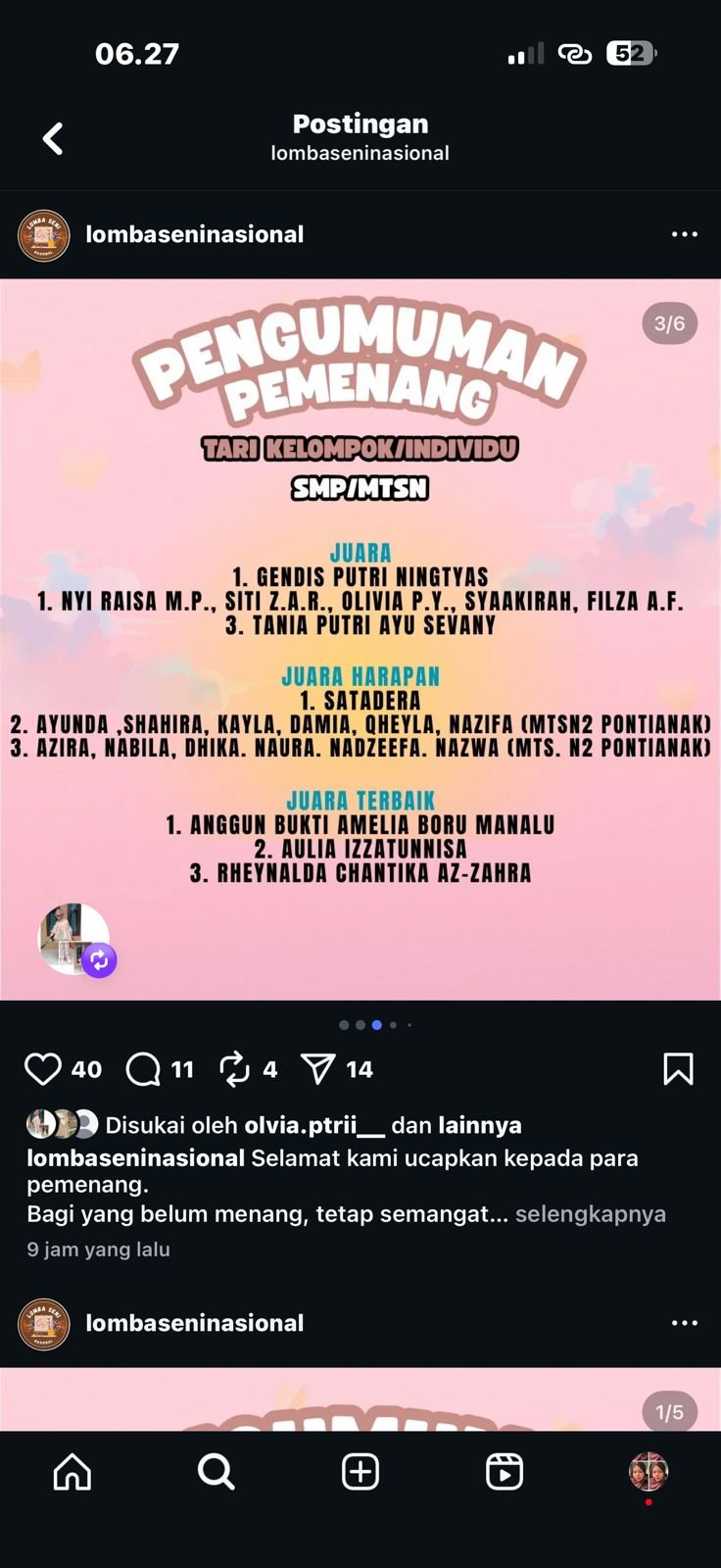Save the post with the bookmark icon

tap(678, 1069)
